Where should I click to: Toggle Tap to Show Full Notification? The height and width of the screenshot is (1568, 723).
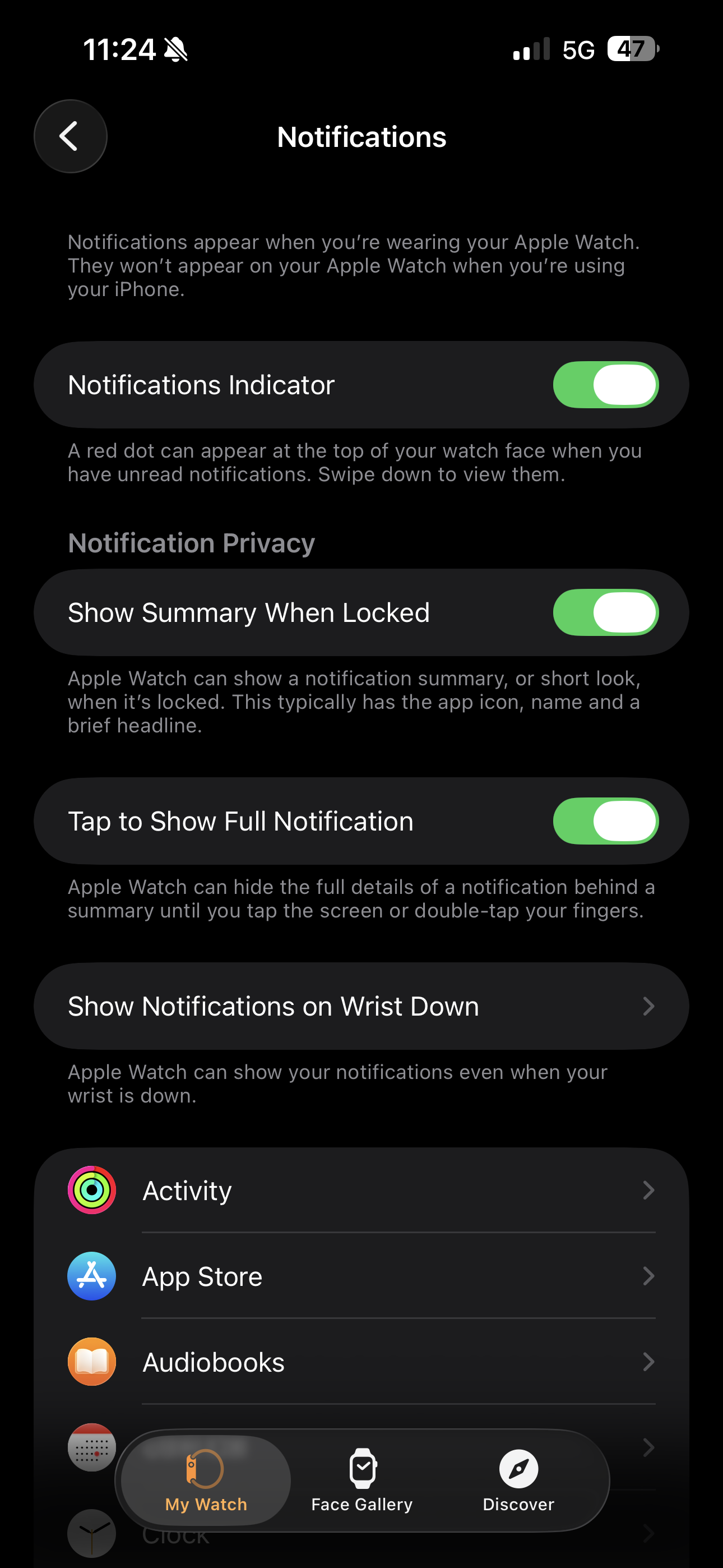click(x=605, y=821)
